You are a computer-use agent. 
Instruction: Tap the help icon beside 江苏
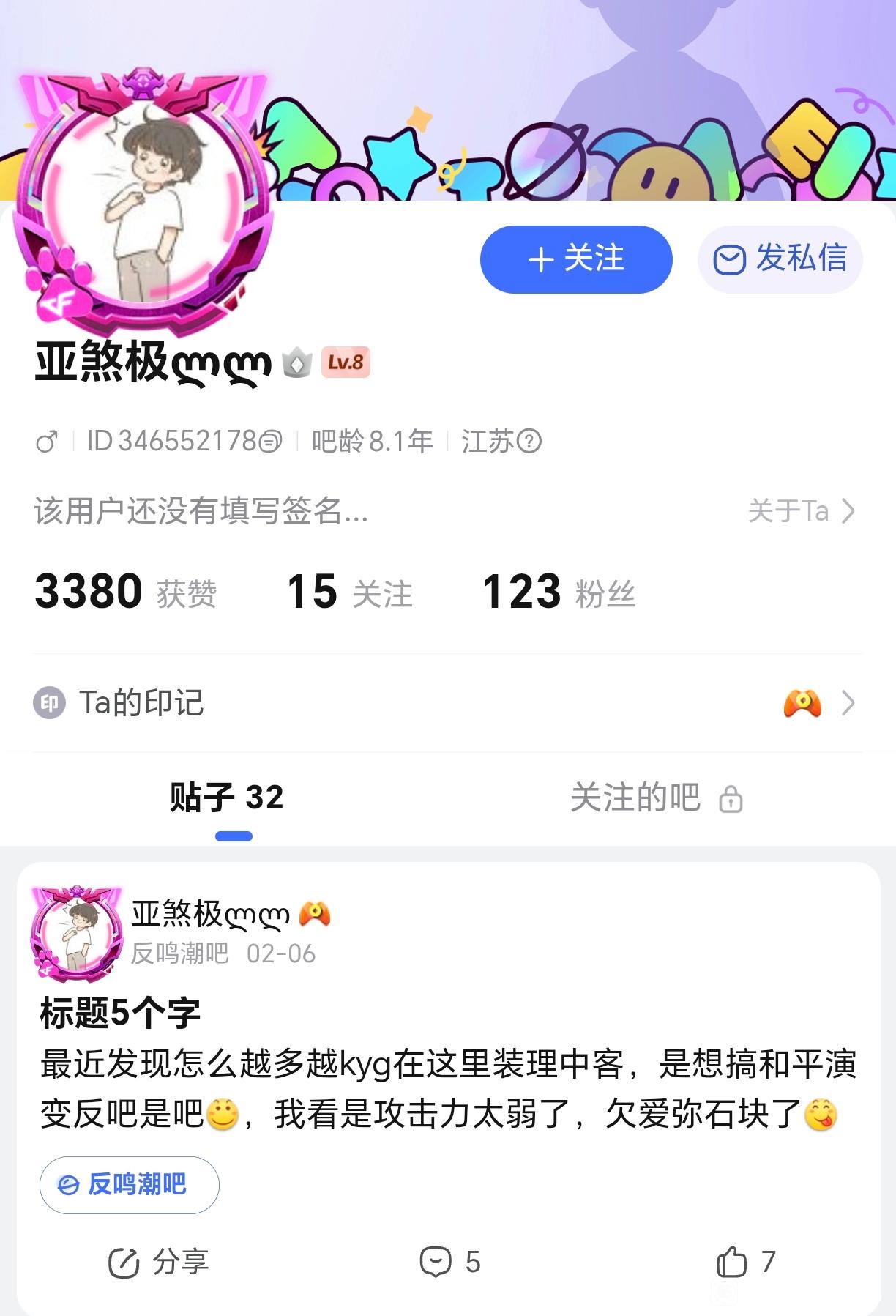(529, 442)
